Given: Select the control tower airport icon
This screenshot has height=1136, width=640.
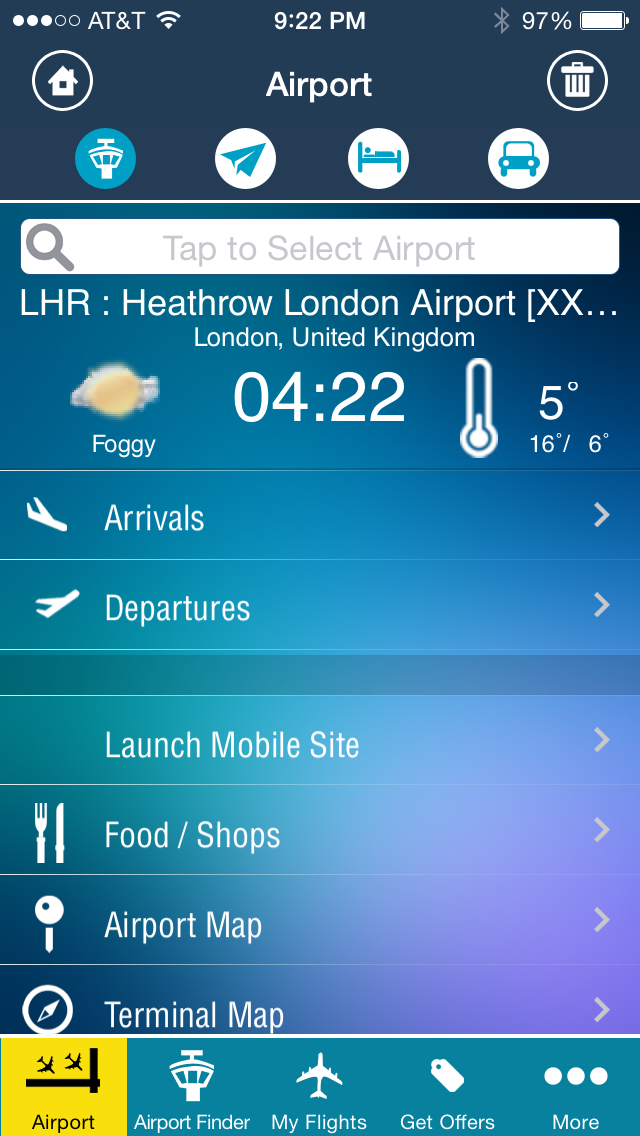Looking at the screenshot, I should [x=106, y=158].
